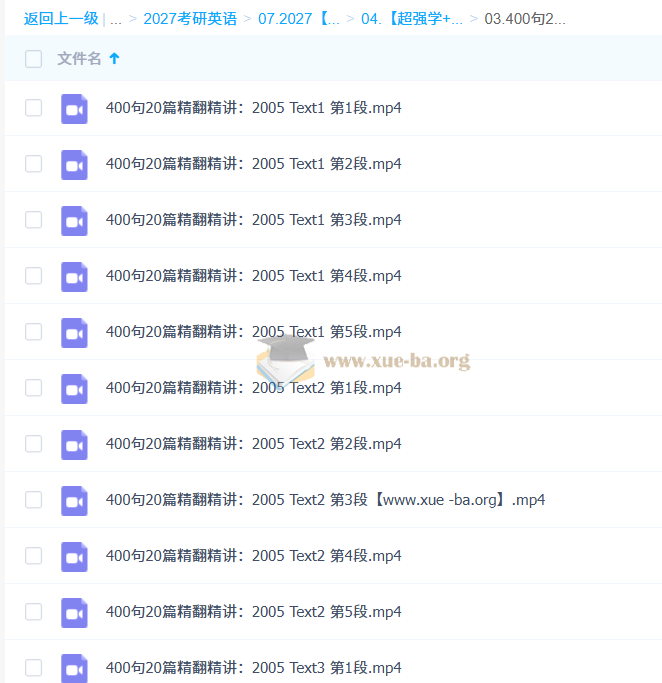Image resolution: width=662 pixels, height=683 pixels.
Task: Open 2005 Text2 第2段.mp4 video
Action: (x=253, y=444)
